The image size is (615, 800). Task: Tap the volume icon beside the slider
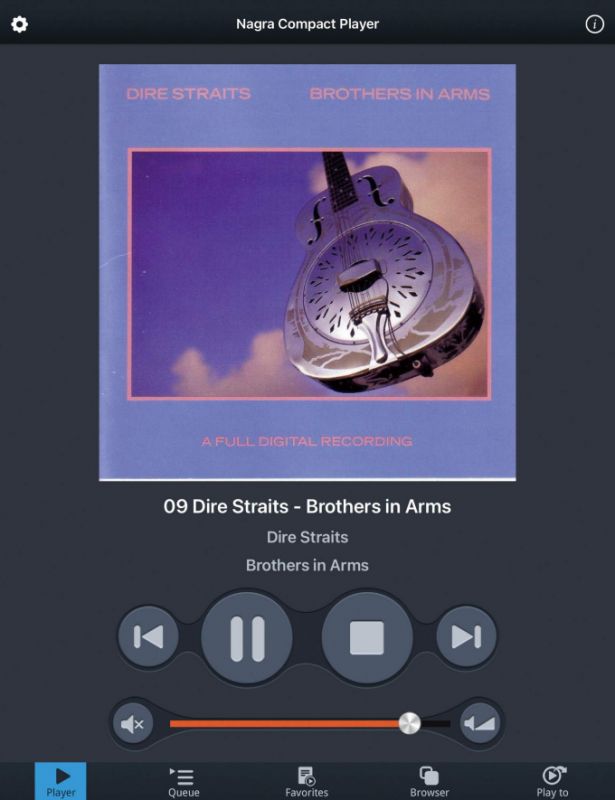click(x=480, y=723)
